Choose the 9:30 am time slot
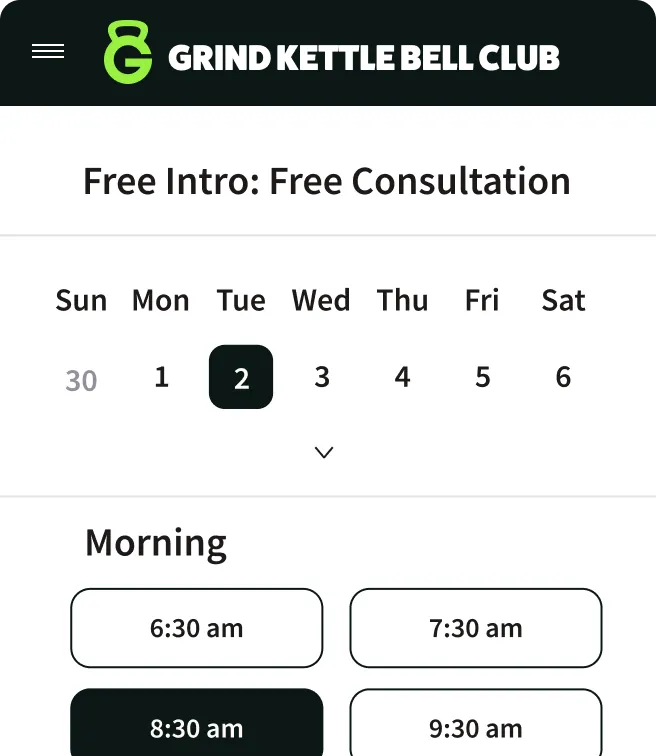 point(476,725)
